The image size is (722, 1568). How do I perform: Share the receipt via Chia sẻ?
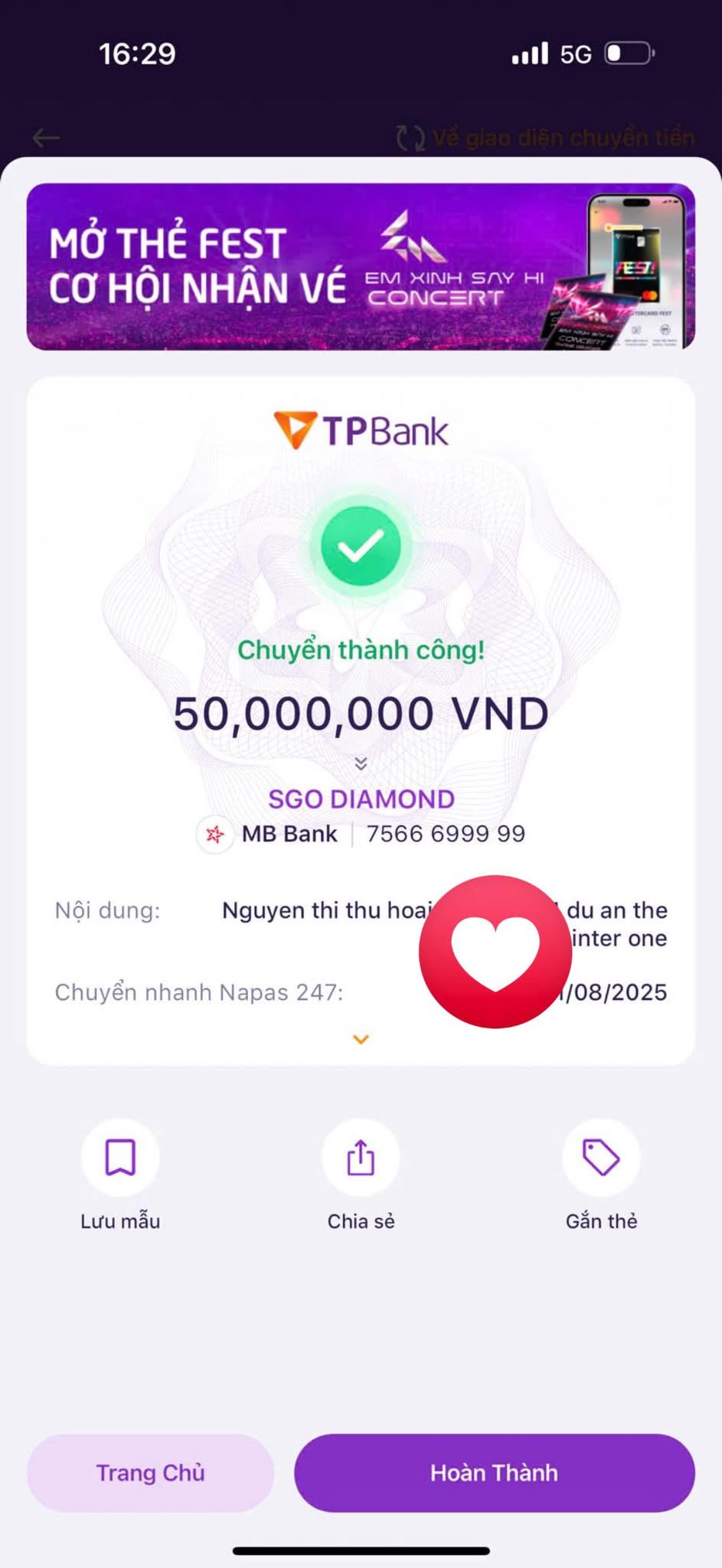click(x=361, y=1158)
